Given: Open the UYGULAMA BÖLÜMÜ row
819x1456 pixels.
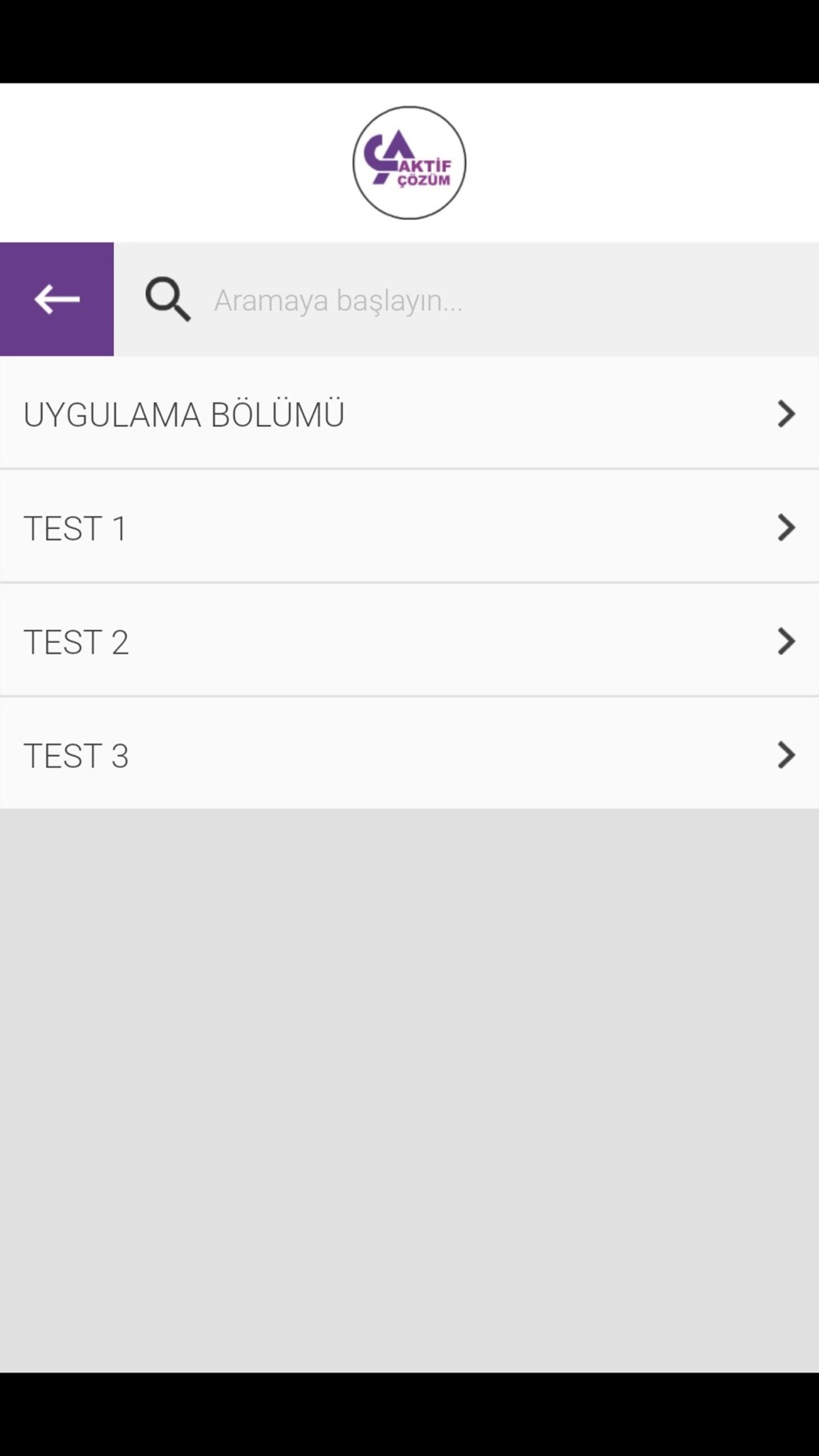Looking at the screenshot, I should click(409, 414).
